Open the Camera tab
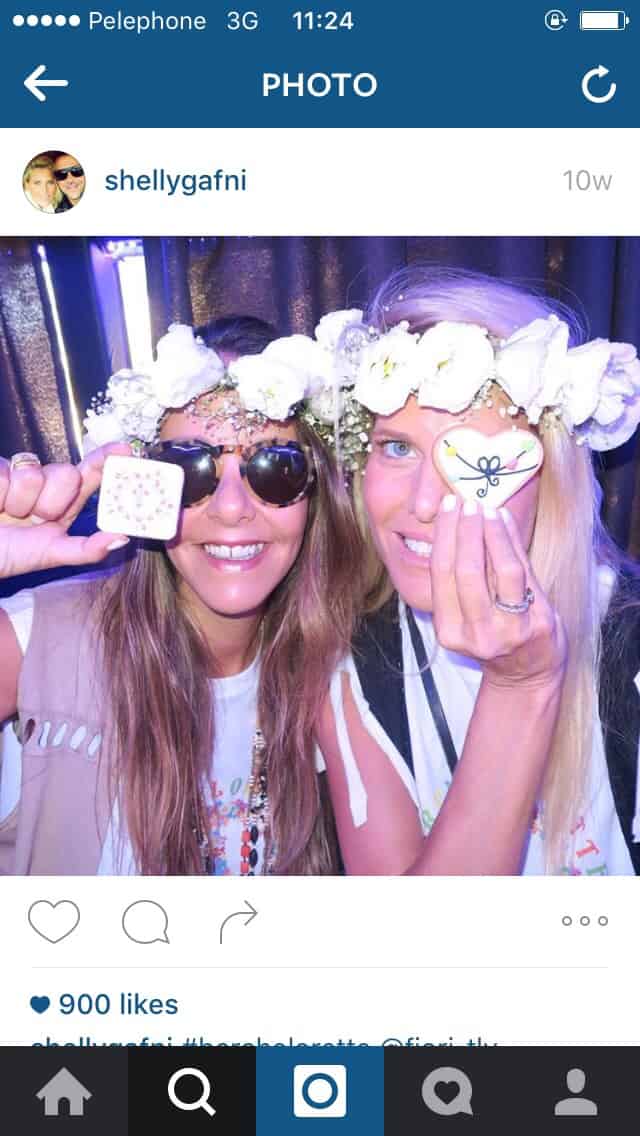Image resolution: width=640 pixels, height=1136 pixels. [320, 1091]
